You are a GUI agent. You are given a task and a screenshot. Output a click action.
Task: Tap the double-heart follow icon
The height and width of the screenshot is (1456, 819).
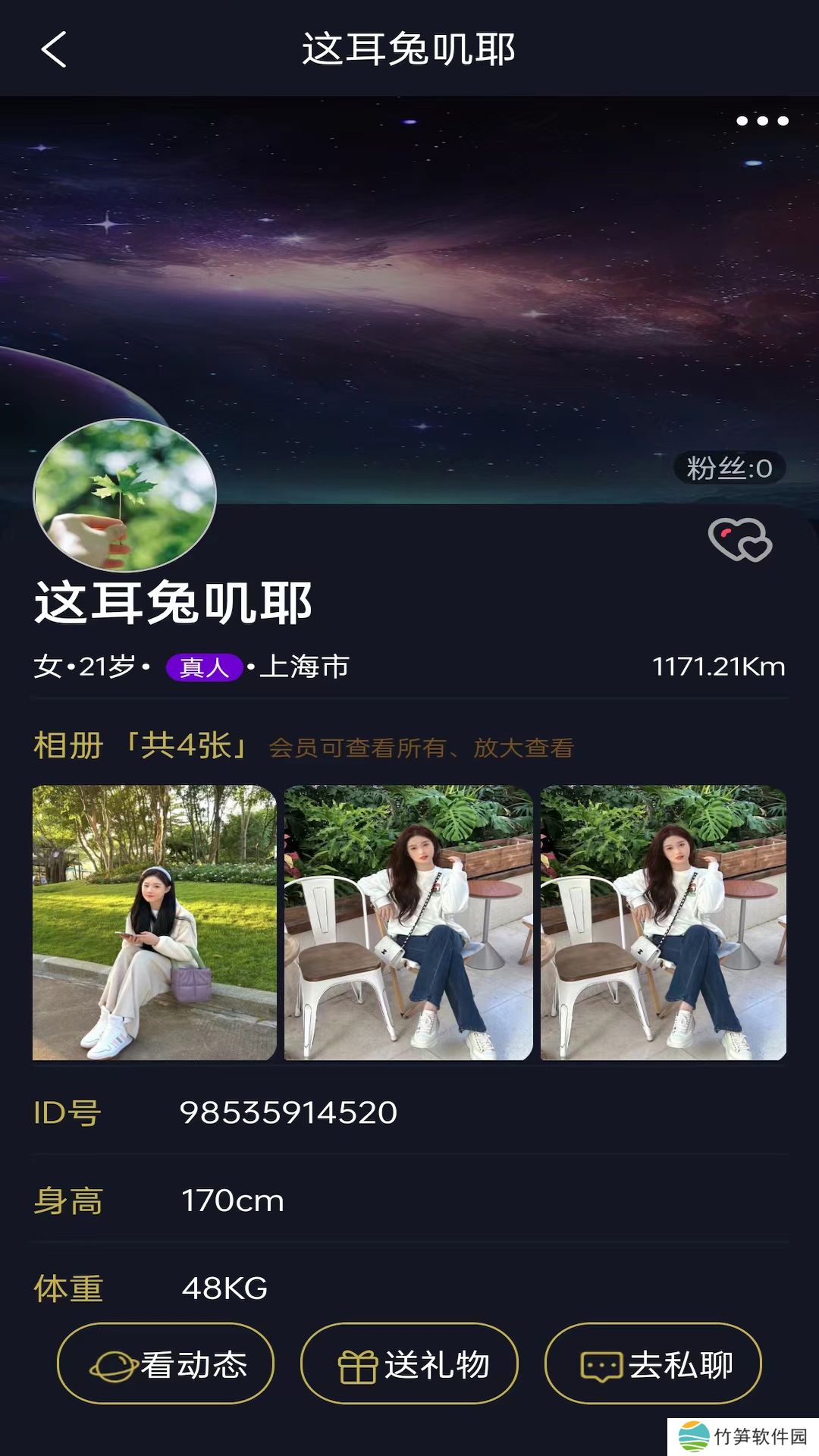(x=739, y=540)
